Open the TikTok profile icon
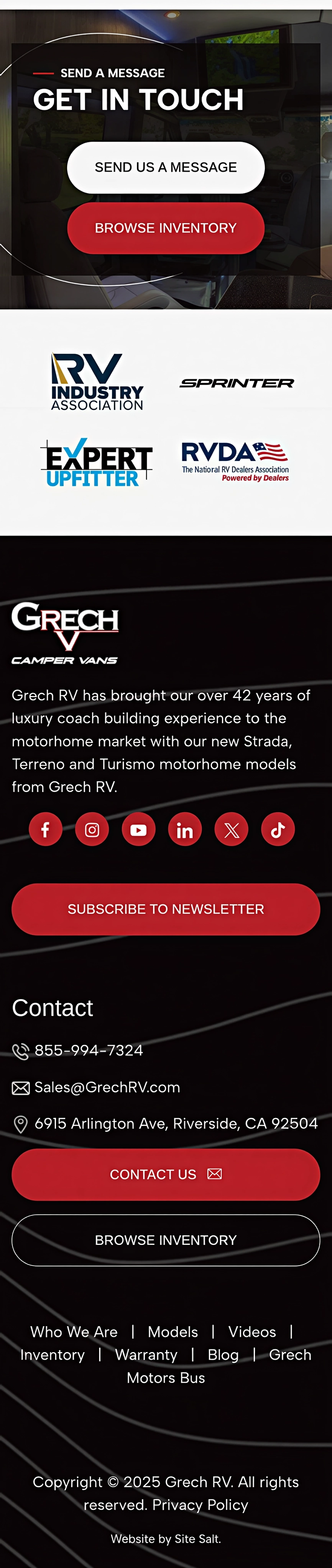 (x=278, y=829)
